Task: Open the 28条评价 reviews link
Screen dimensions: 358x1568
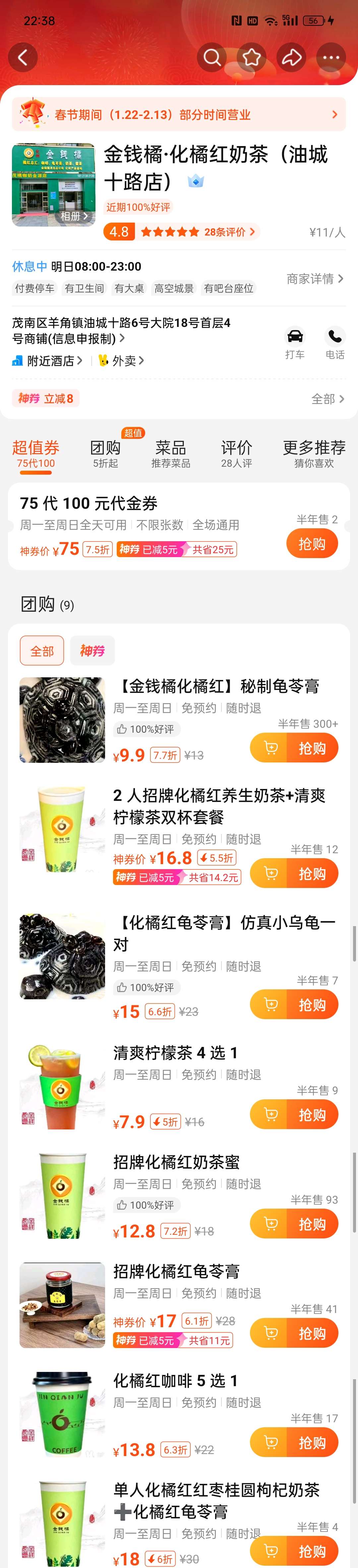Action: pos(229,232)
